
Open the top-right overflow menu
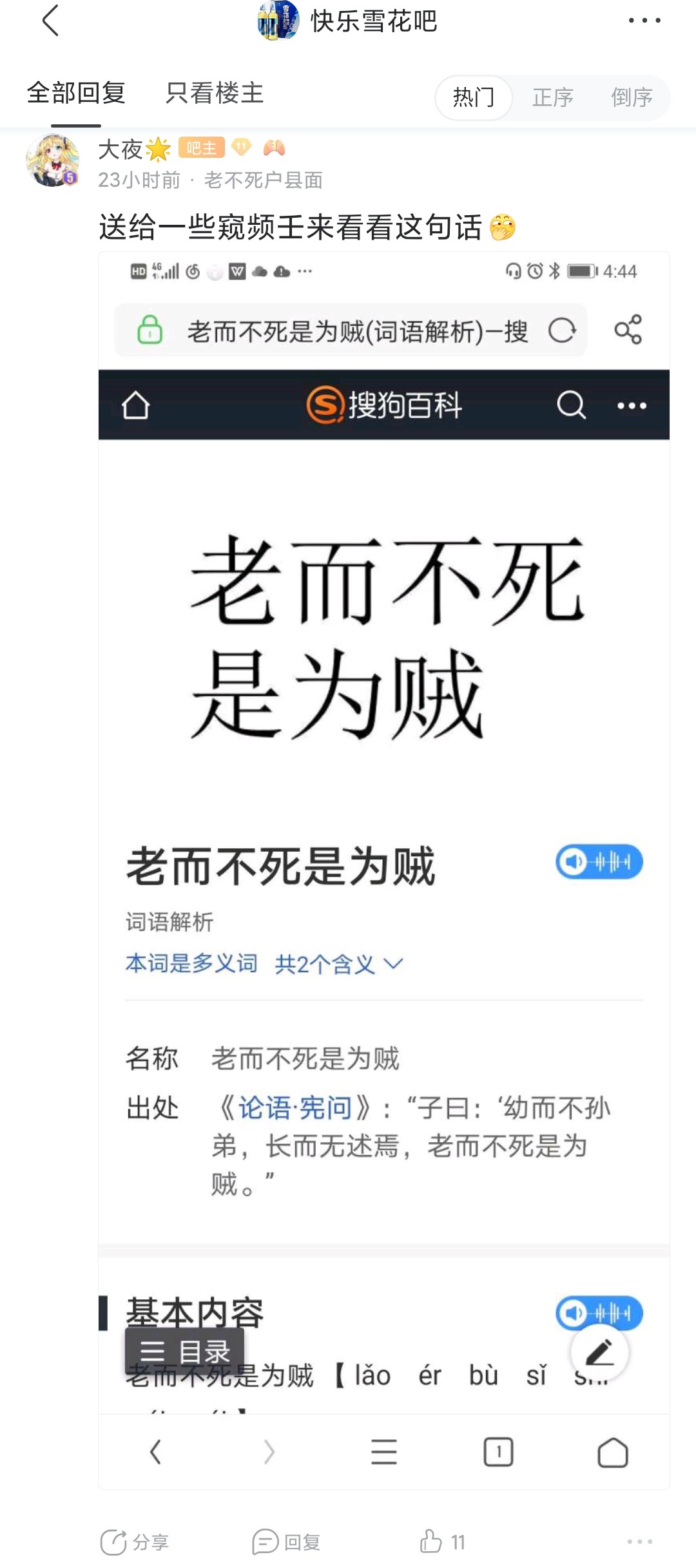click(x=644, y=21)
